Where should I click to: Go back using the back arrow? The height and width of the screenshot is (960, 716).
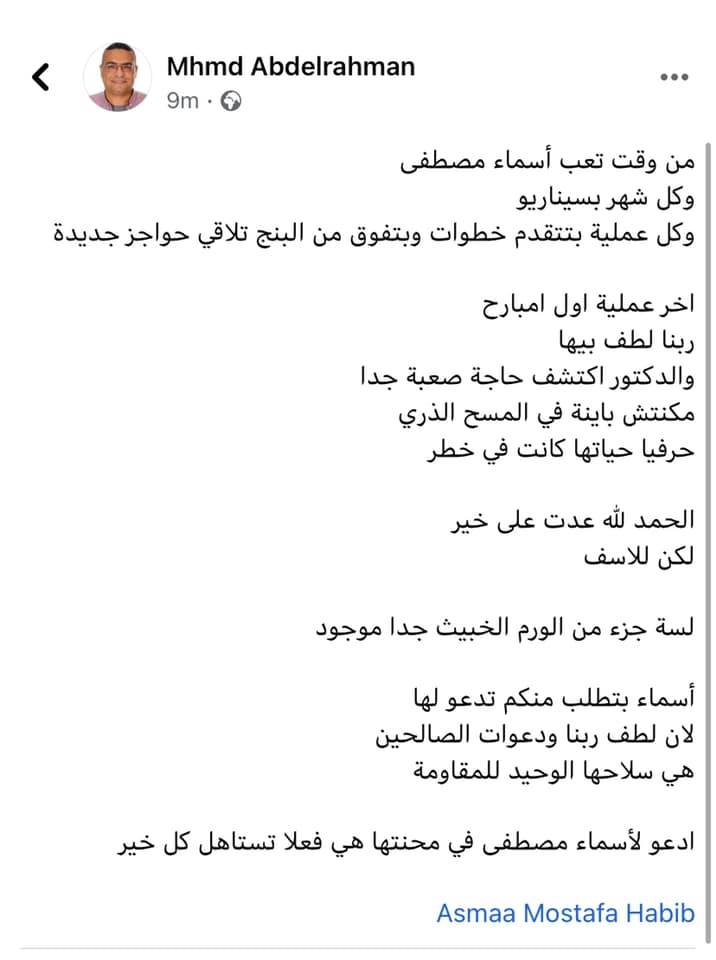(x=40, y=77)
